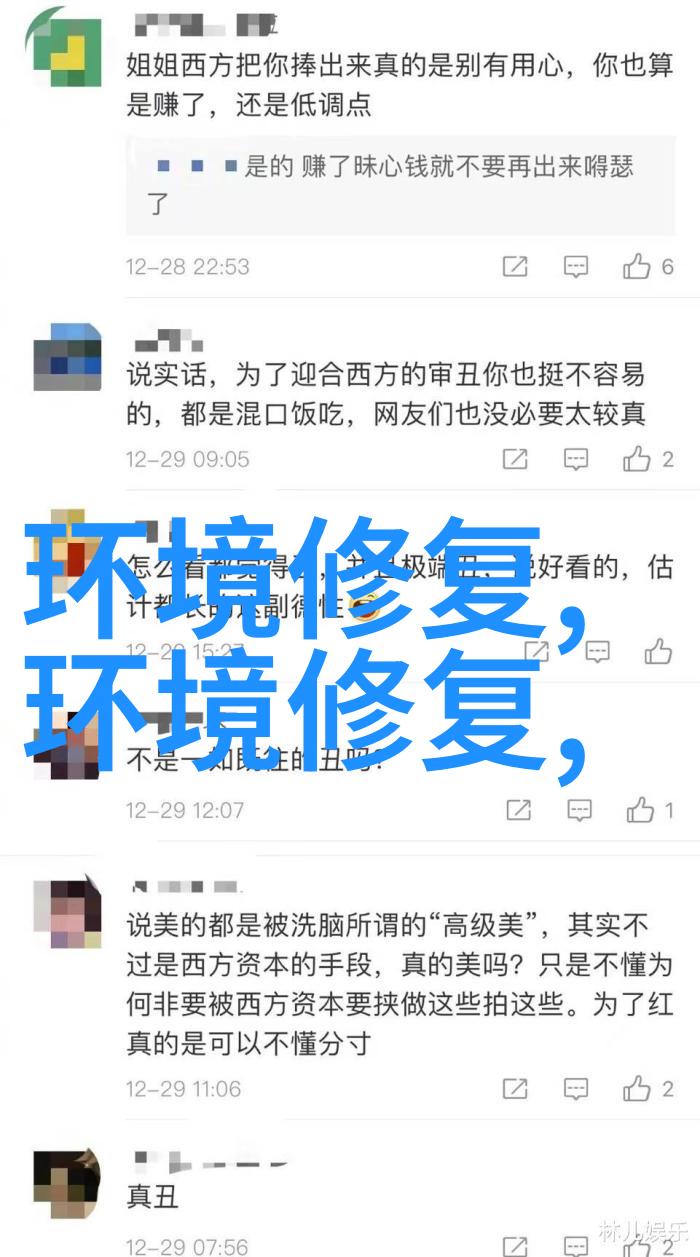
Task: Like the comment posted 12-29 09:05
Action: 637,459
